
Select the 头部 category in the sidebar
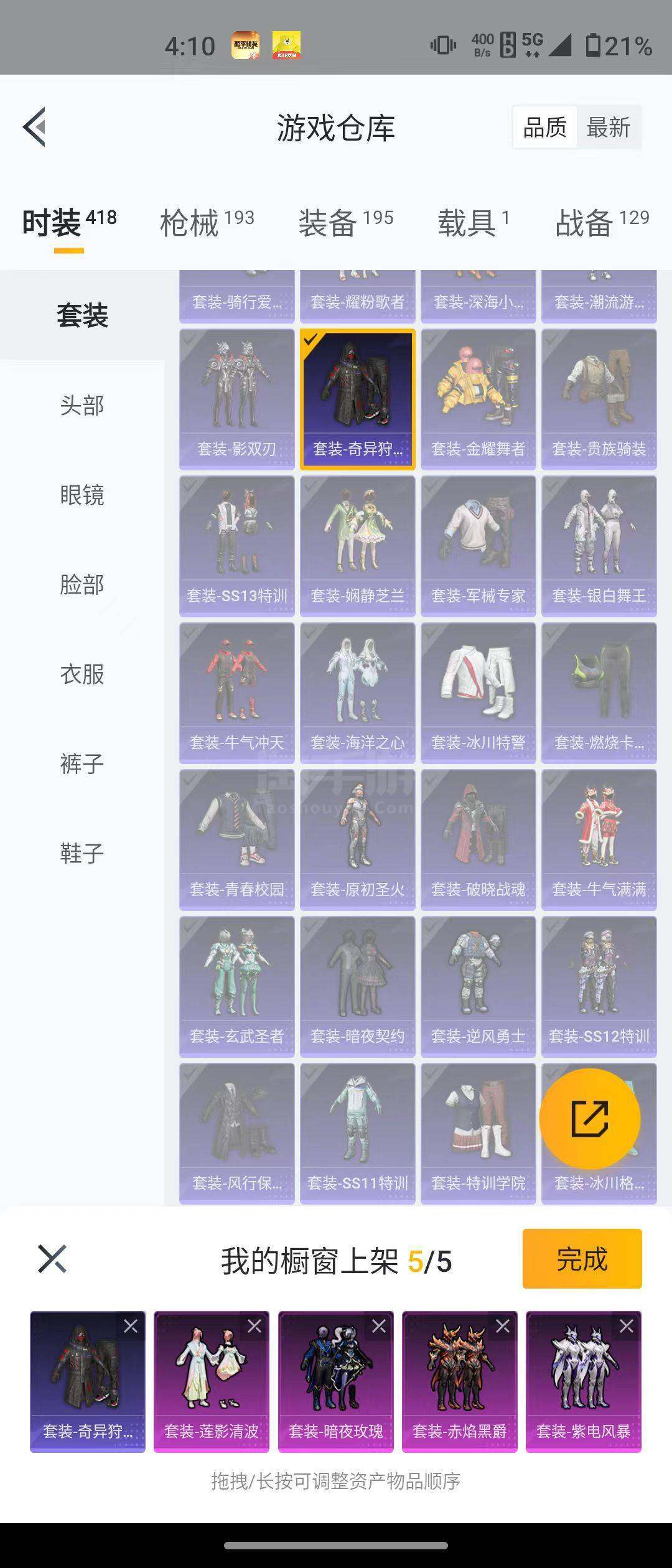82,406
